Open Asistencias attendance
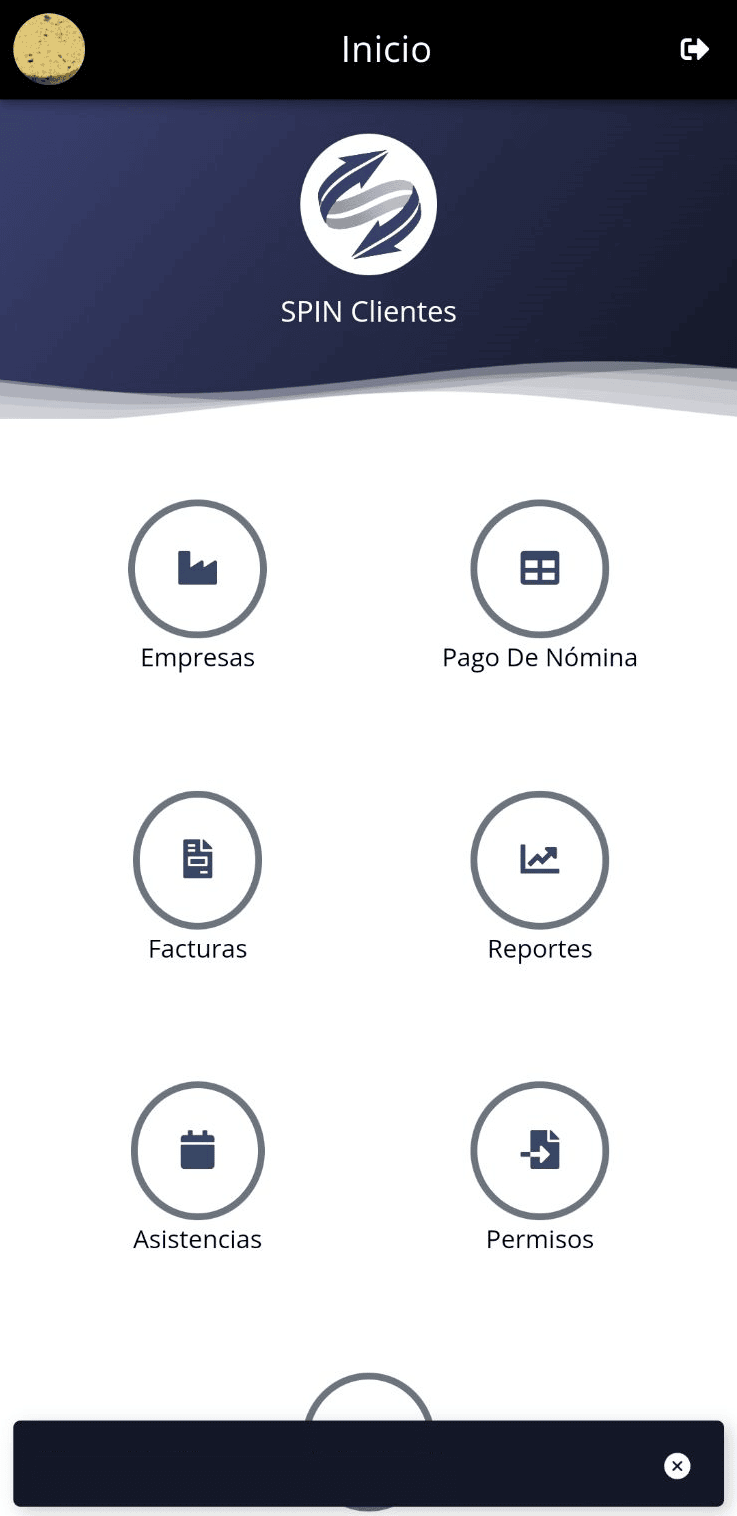Viewport: 737px width, 1516px height. (x=197, y=1150)
